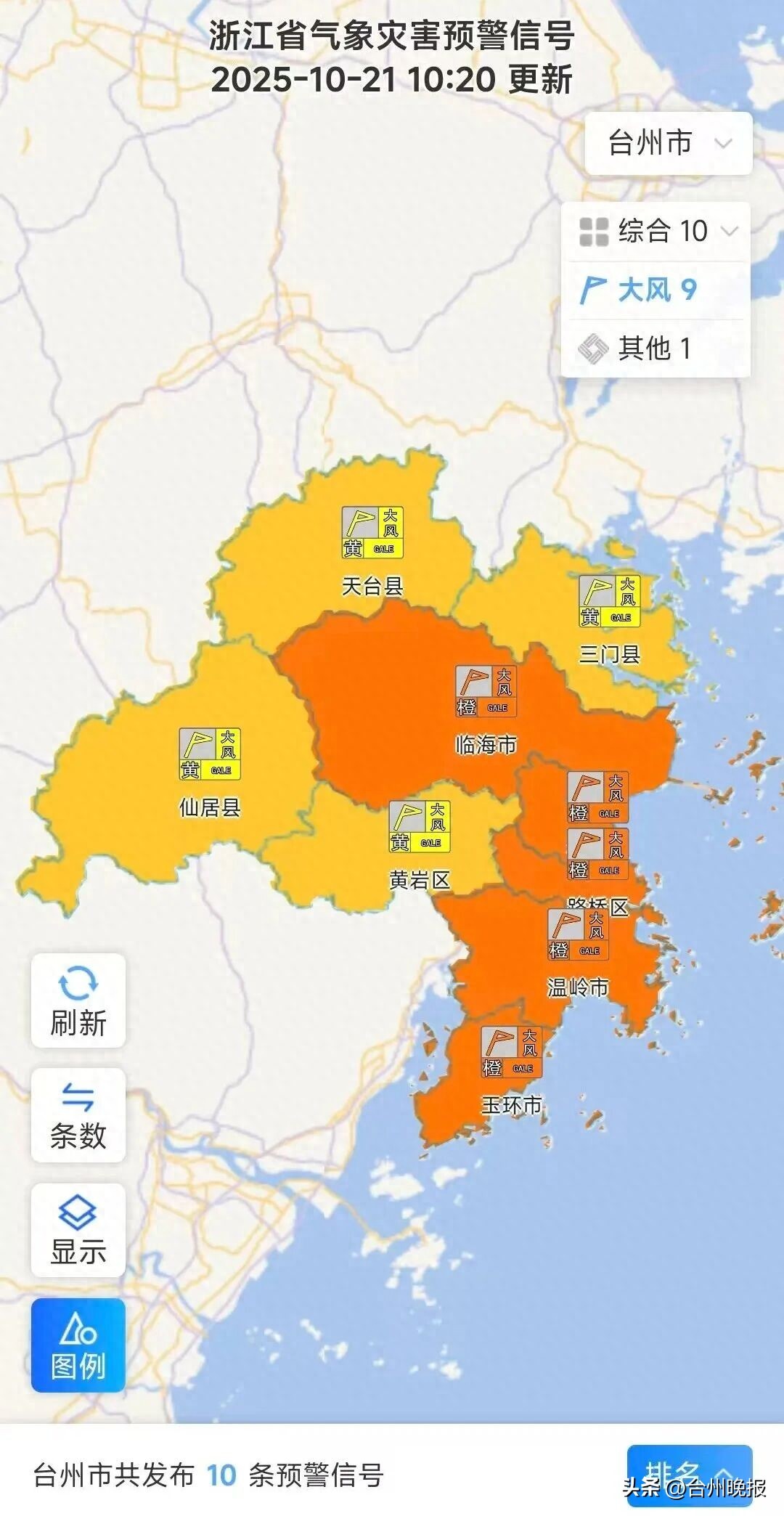This screenshot has height=1516, width=784.
Task: Open the 显示 layer display options
Action: (x=78, y=1230)
